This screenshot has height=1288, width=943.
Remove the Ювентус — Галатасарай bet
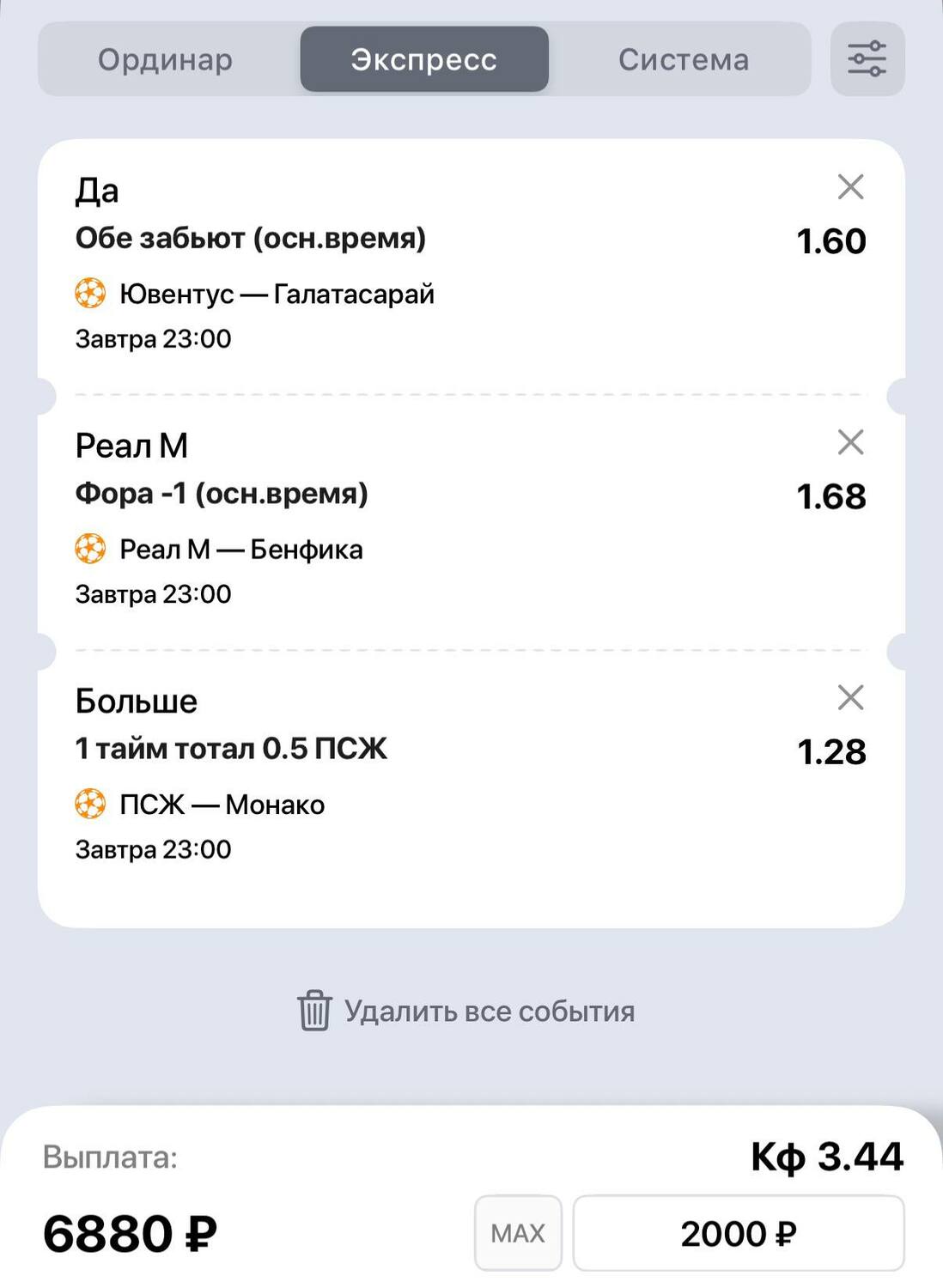coord(850,186)
